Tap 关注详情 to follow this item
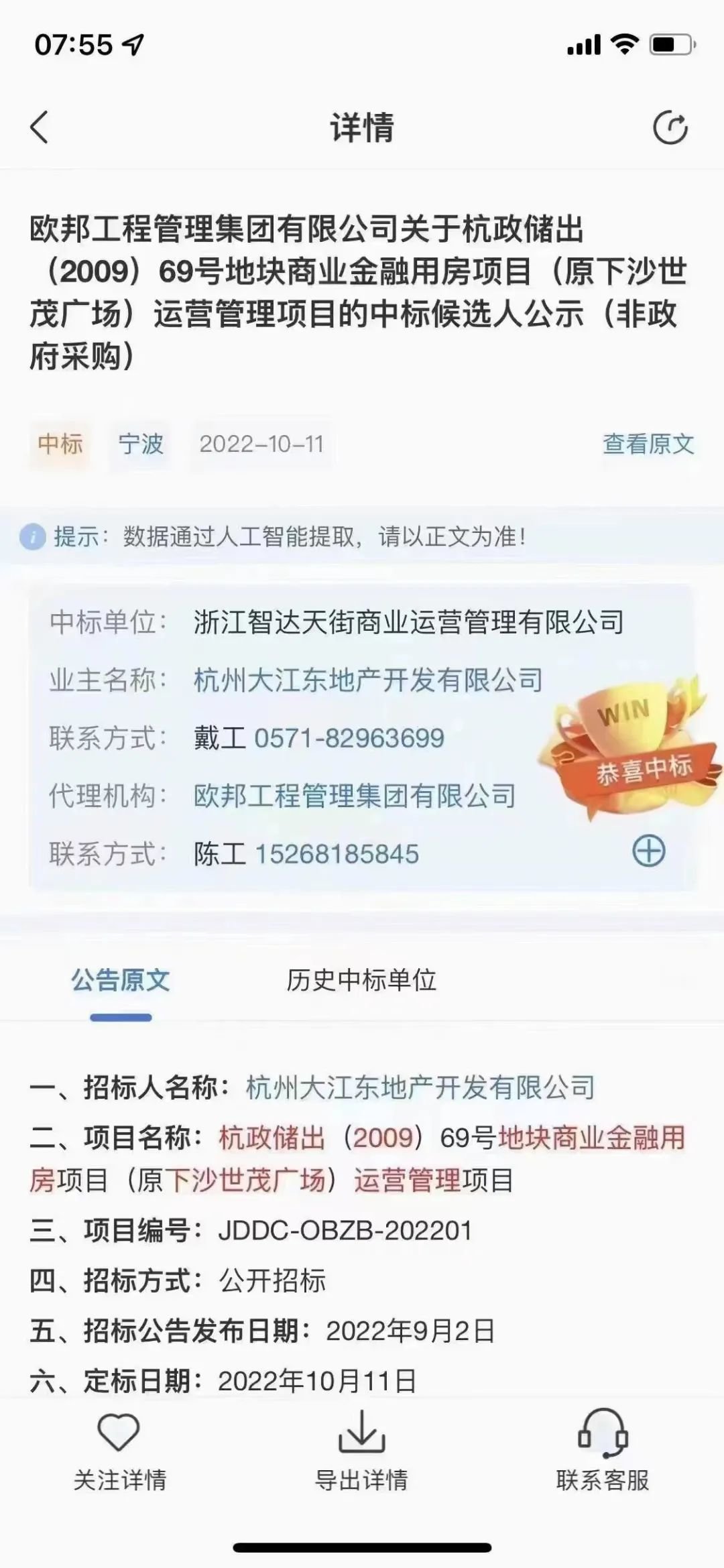 (x=119, y=1448)
